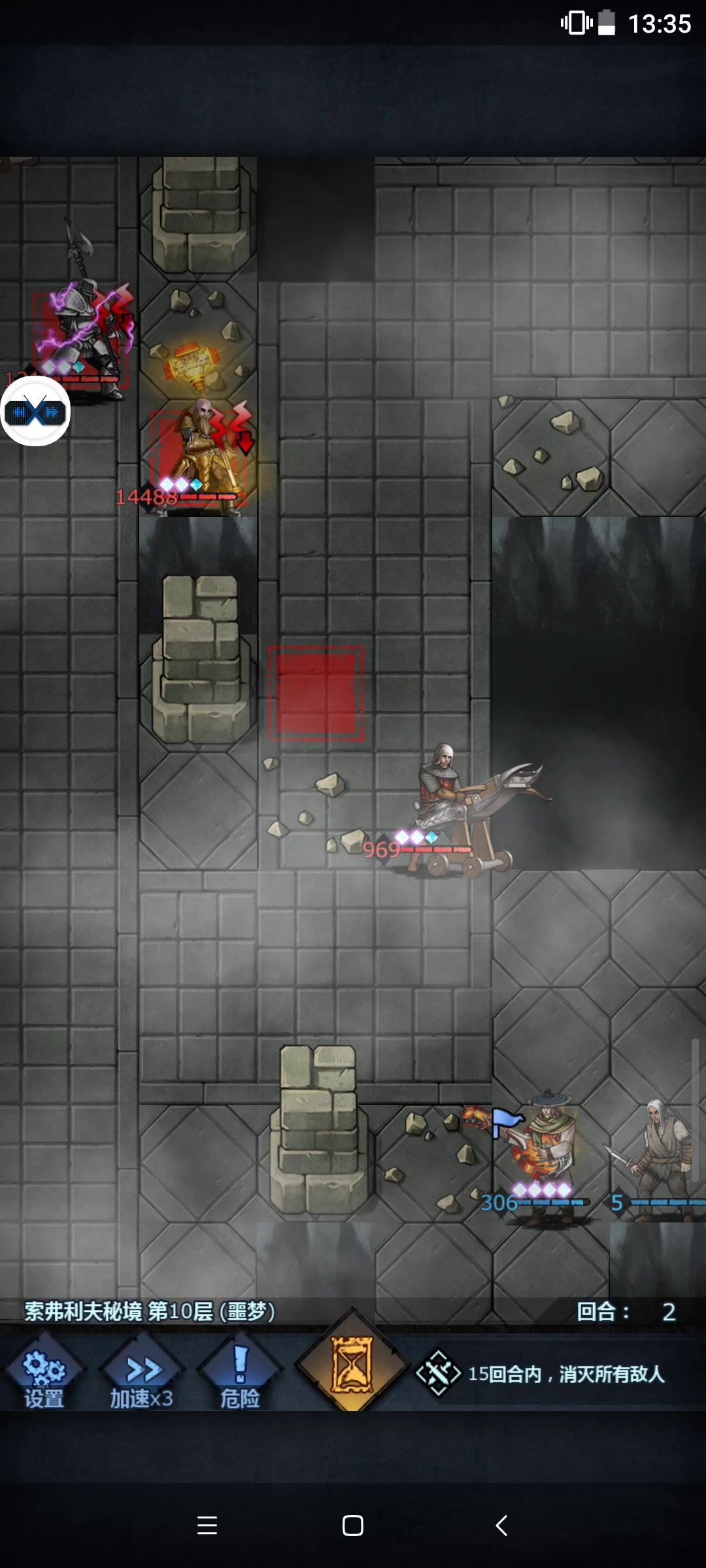This screenshot has height=1568, width=706.
Task: Go back with the system back button
Action: tap(501, 1526)
